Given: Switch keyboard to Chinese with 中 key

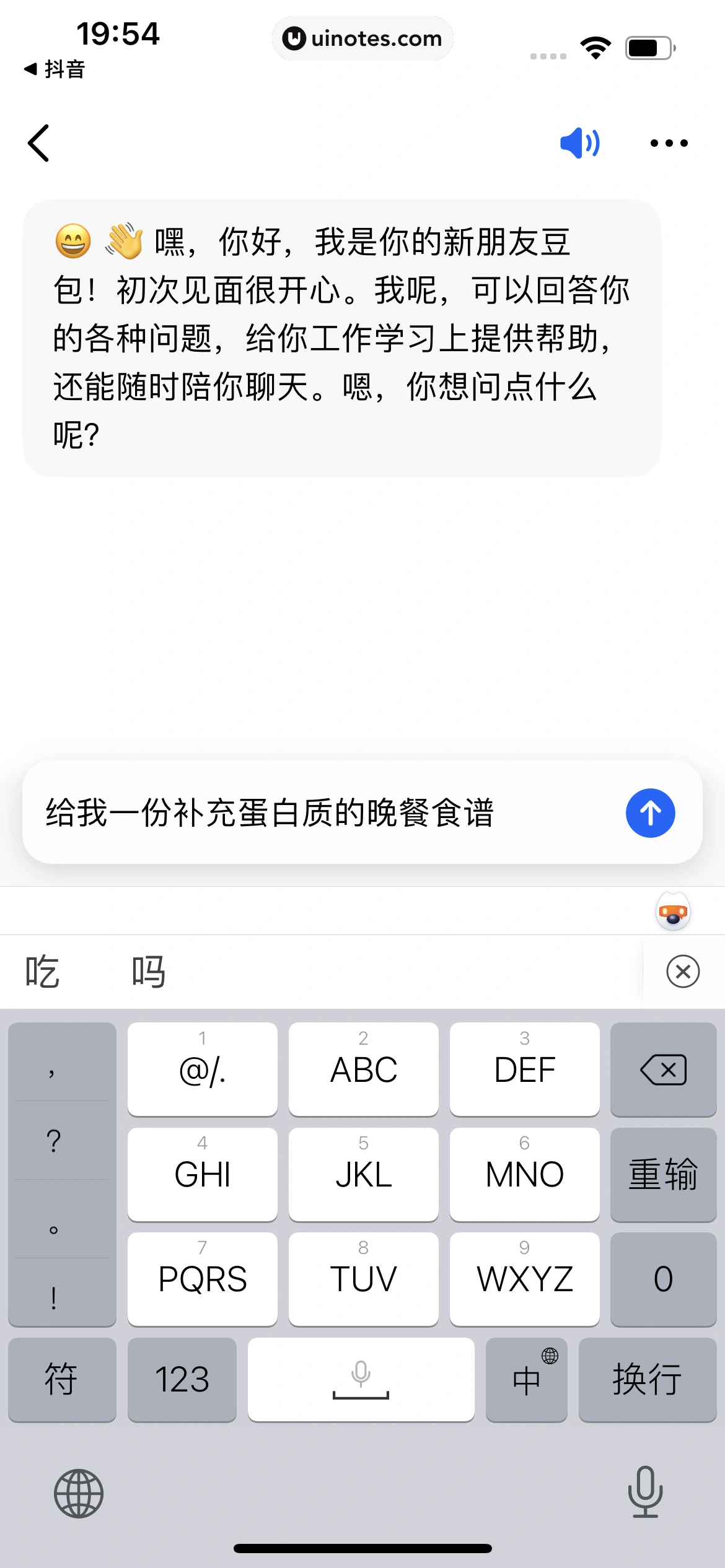Looking at the screenshot, I should (x=525, y=1378).
